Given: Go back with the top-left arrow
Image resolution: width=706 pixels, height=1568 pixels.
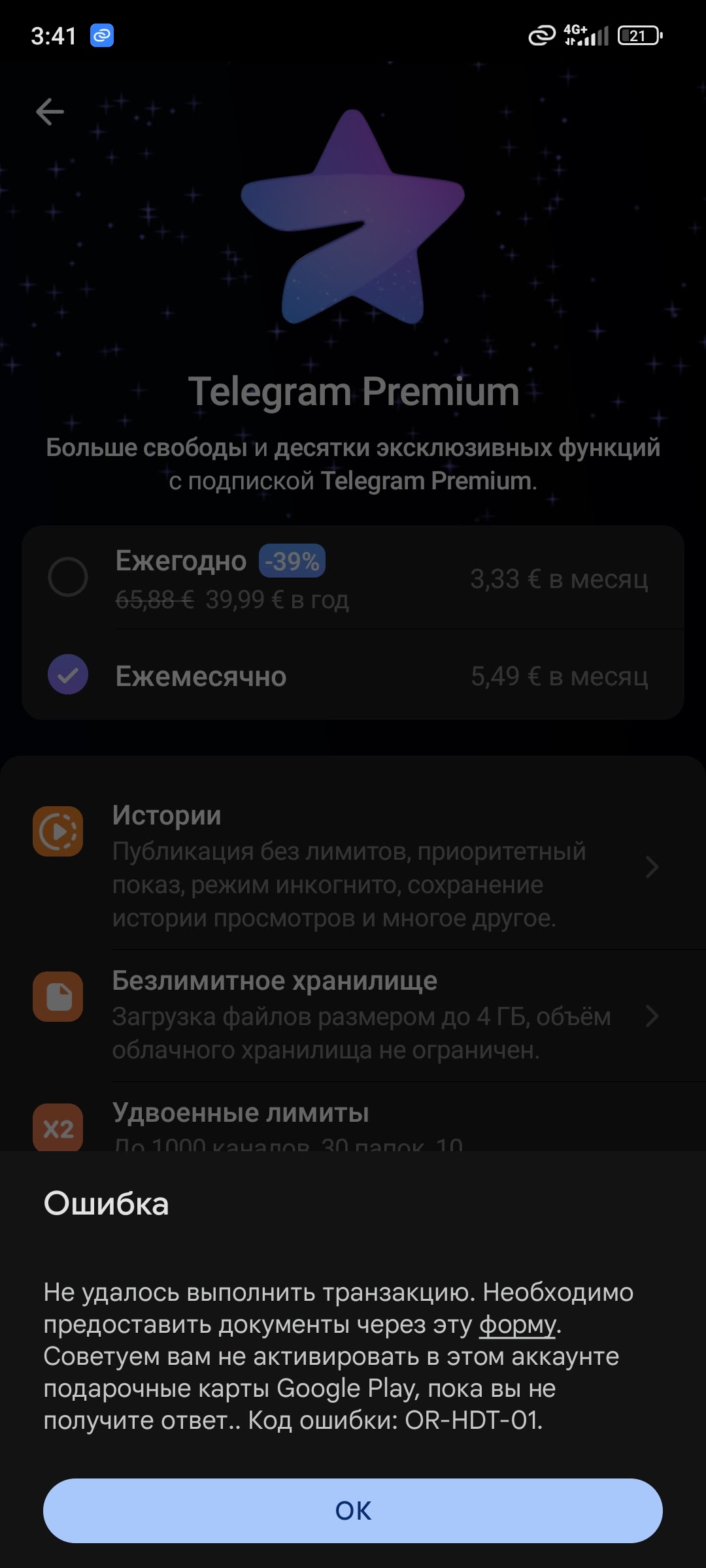Looking at the screenshot, I should click(50, 111).
